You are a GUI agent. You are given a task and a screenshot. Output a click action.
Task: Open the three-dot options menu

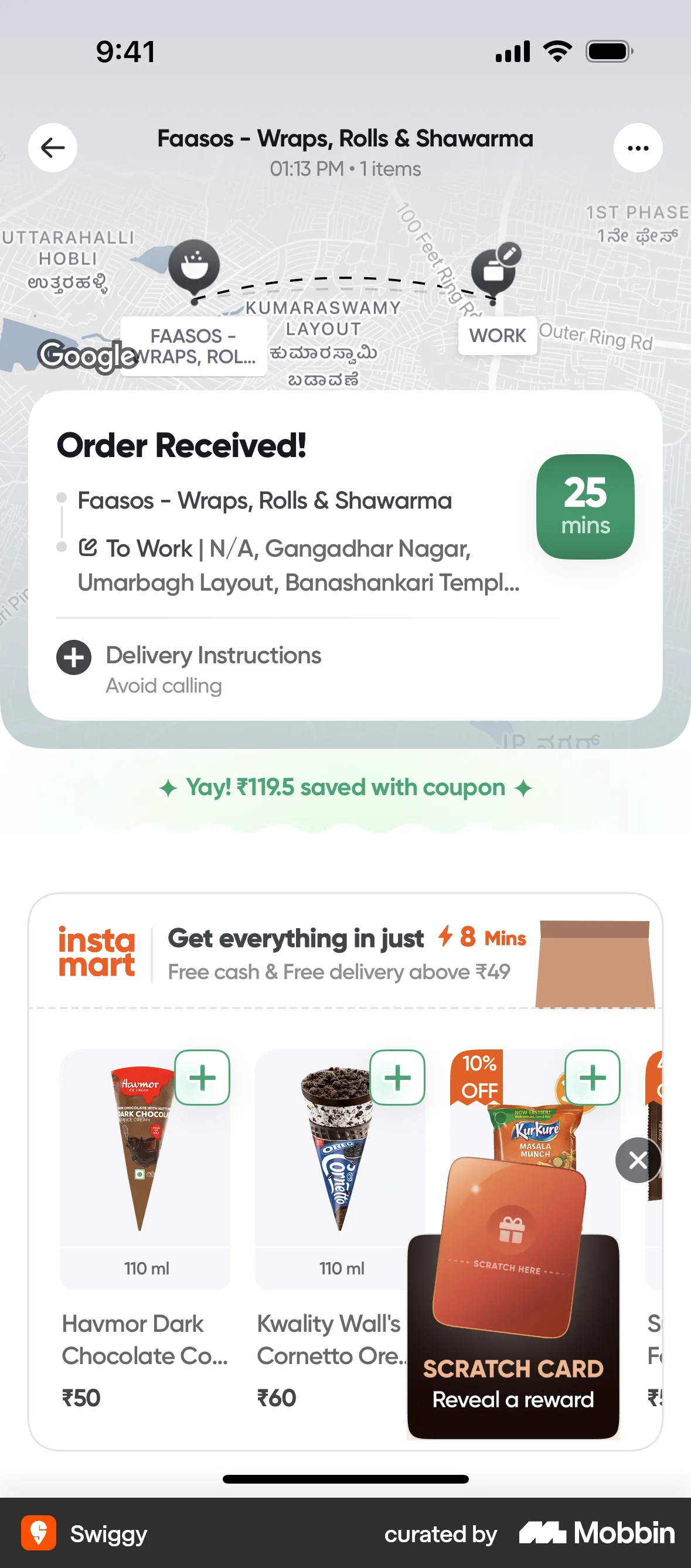[638, 146]
